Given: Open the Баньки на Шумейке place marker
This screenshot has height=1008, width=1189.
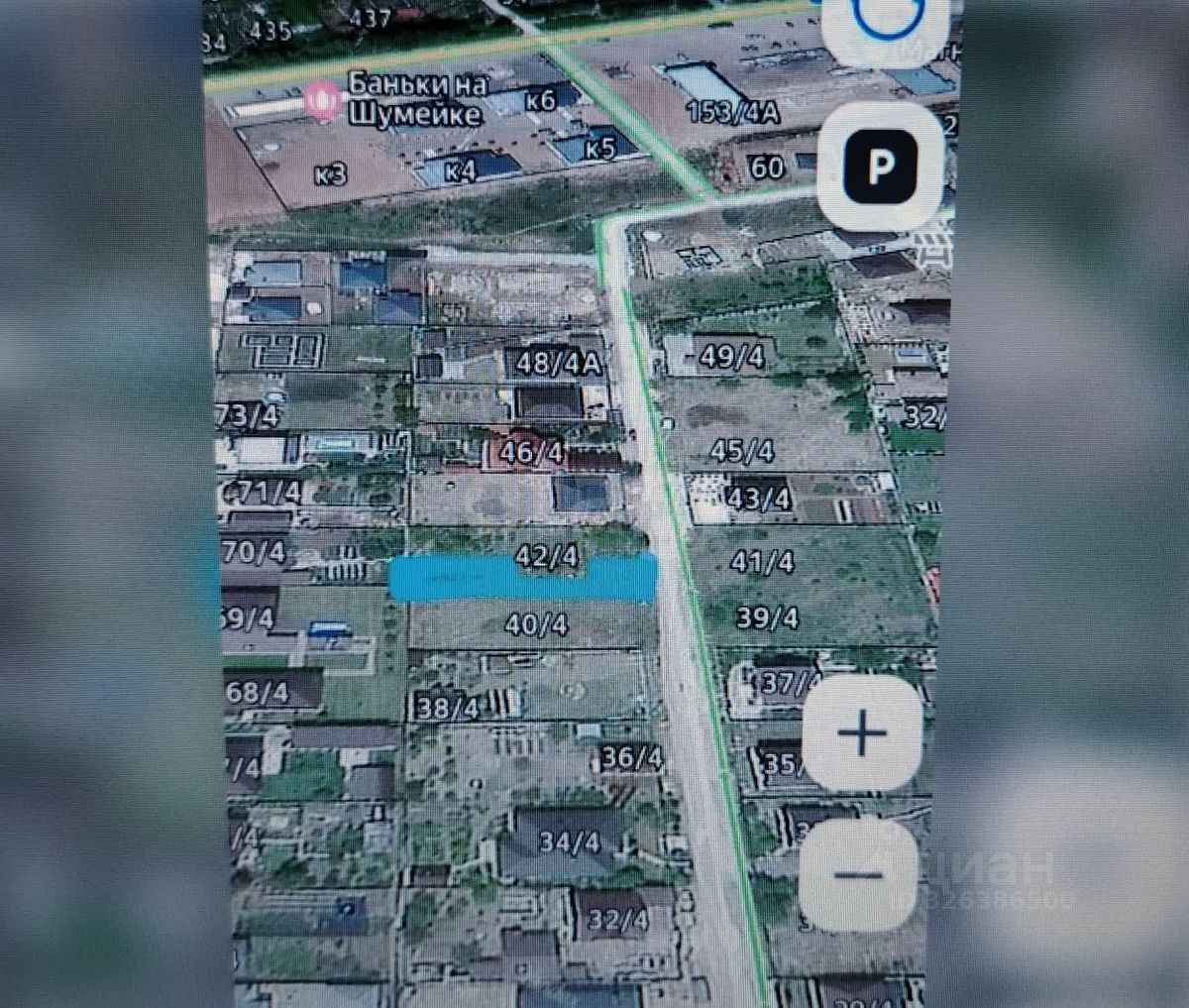Looking at the screenshot, I should 321,100.
